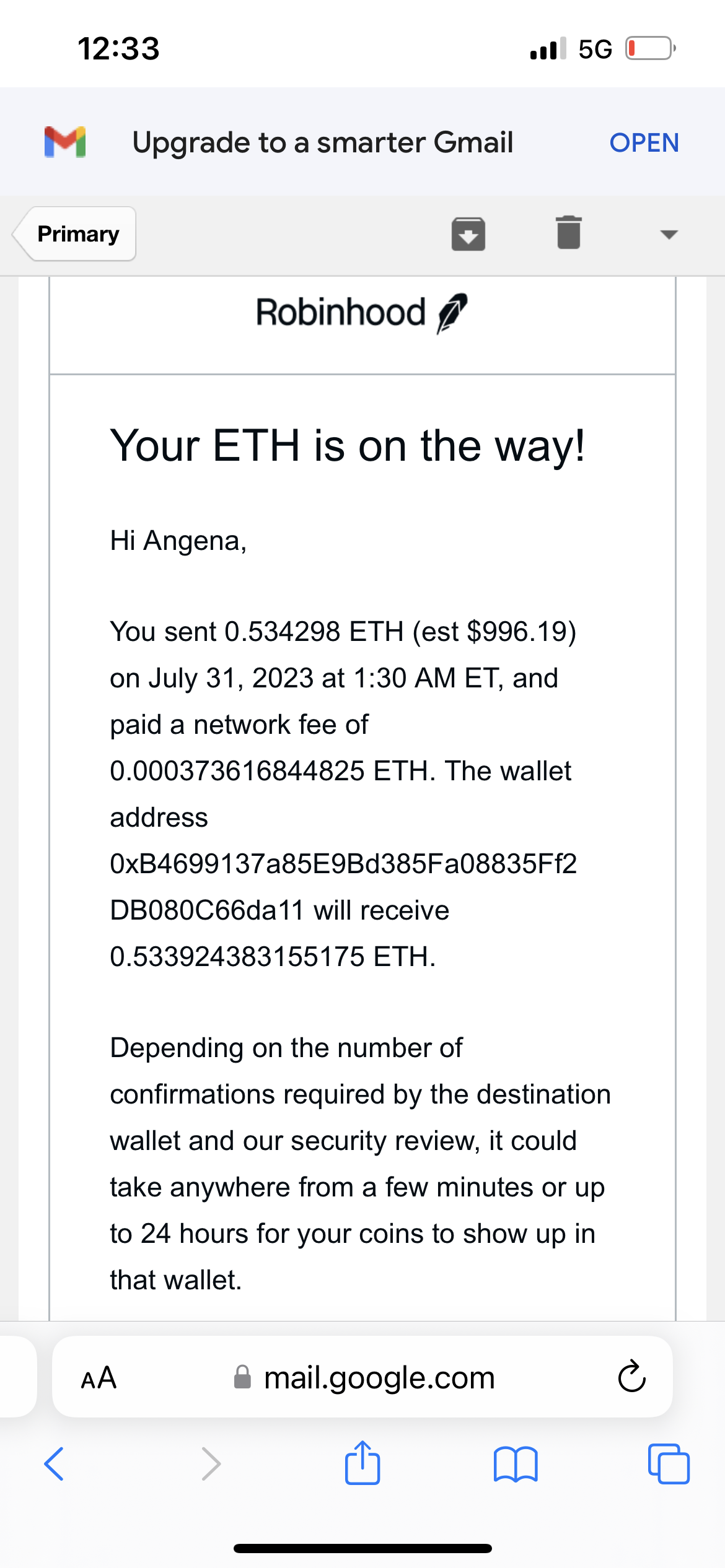The height and width of the screenshot is (1568, 725).
Task: Archive this Robinhood email
Action: click(x=468, y=234)
